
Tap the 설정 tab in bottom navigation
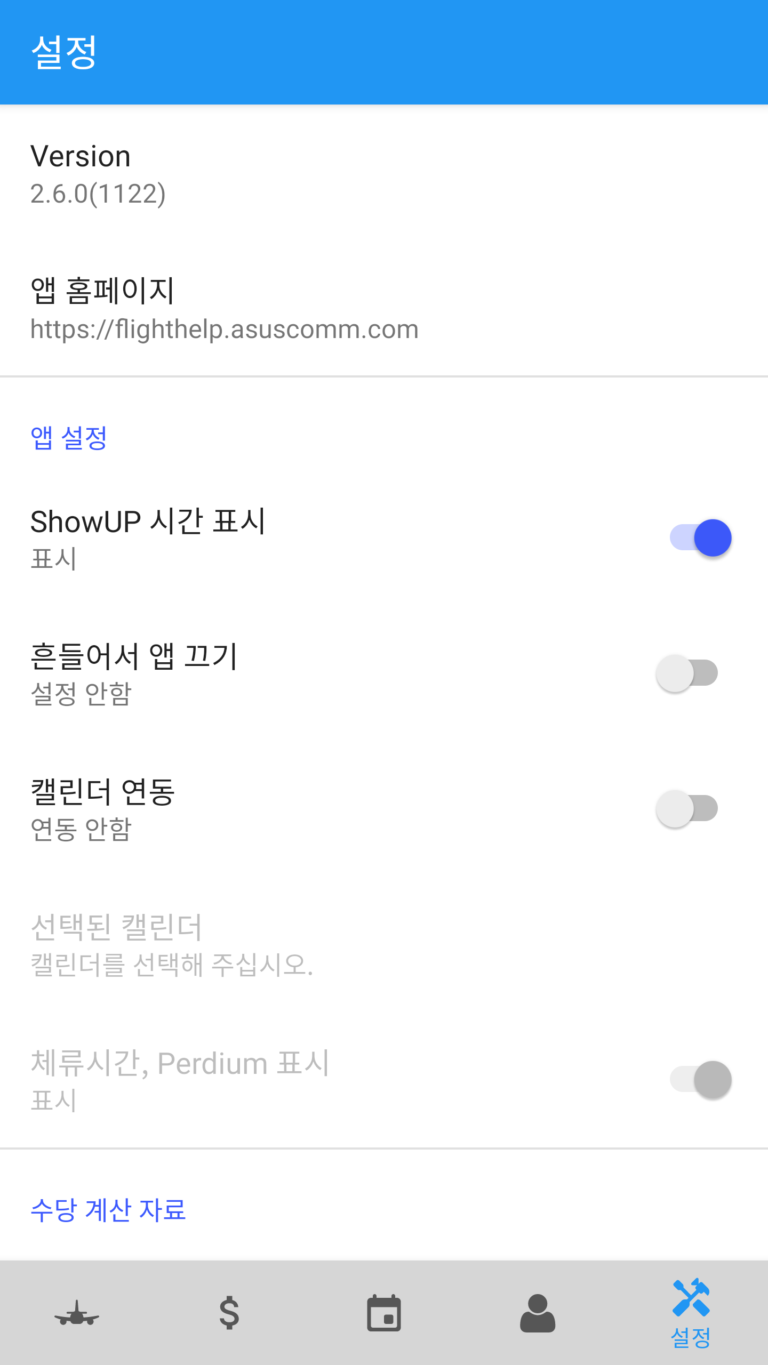691,1313
